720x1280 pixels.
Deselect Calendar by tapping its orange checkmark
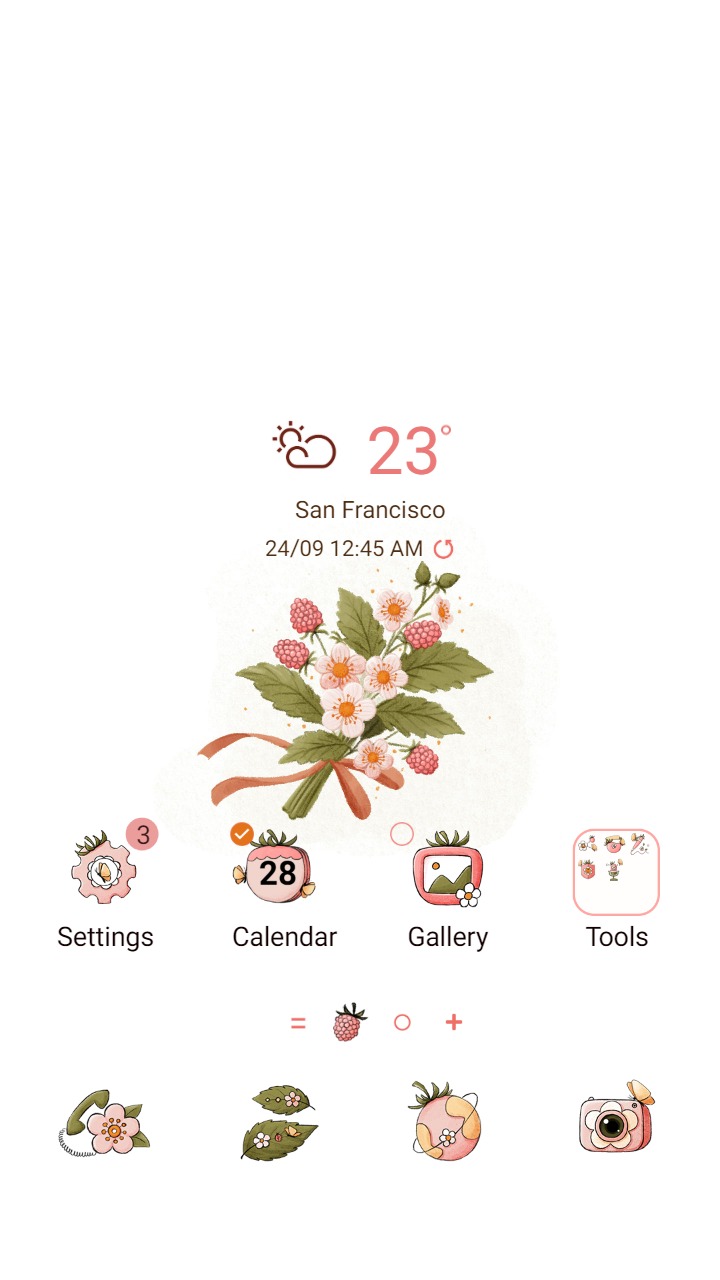[241, 832]
